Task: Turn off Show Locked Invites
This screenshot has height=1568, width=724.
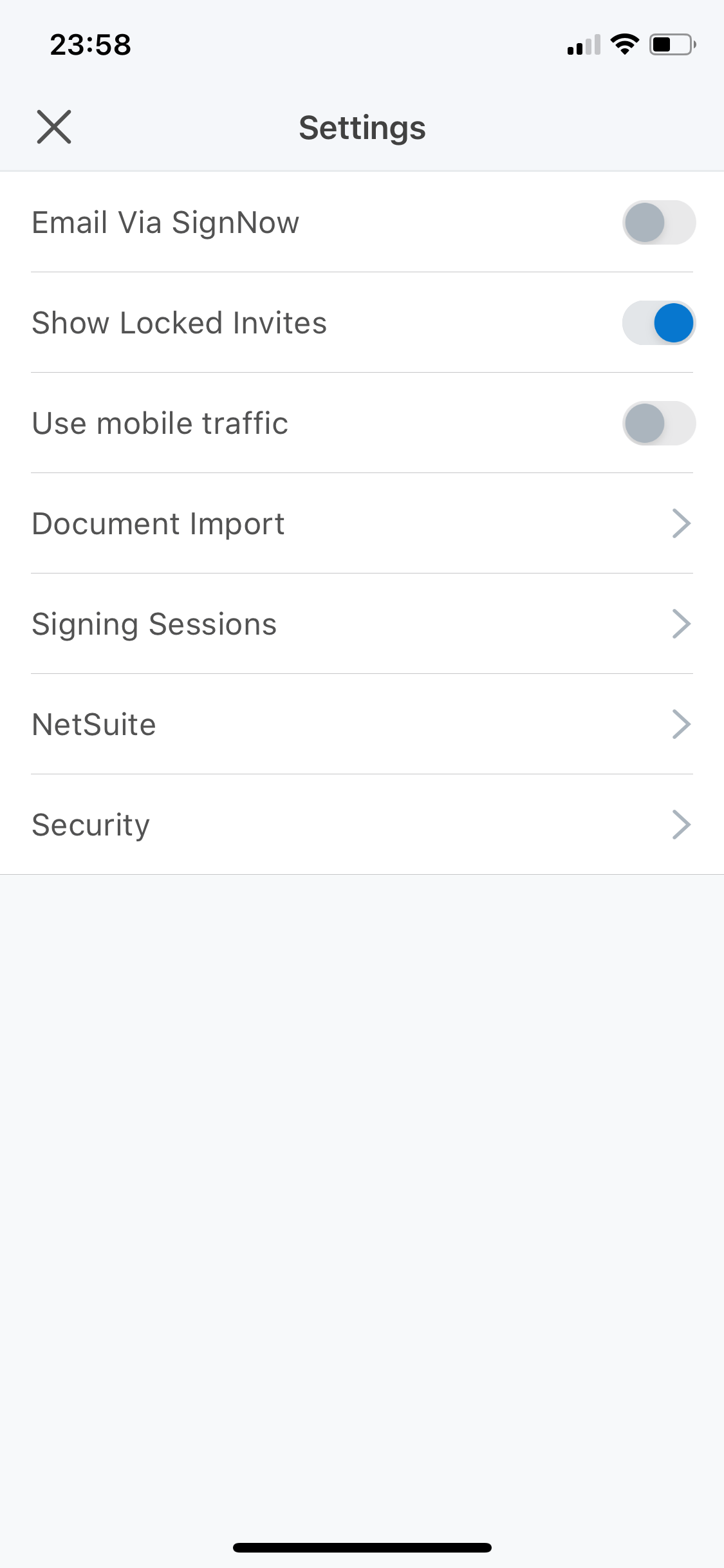Action: pyautogui.click(x=658, y=323)
